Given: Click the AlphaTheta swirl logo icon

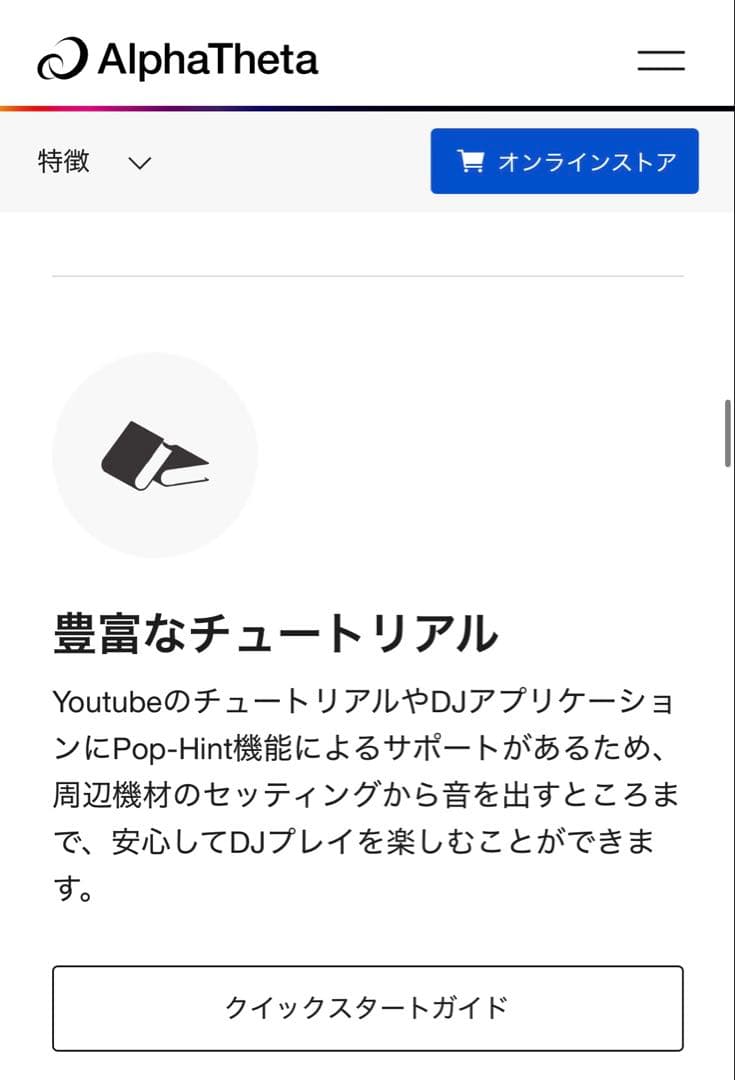Looking at the screenshot, I should point(60,59).
